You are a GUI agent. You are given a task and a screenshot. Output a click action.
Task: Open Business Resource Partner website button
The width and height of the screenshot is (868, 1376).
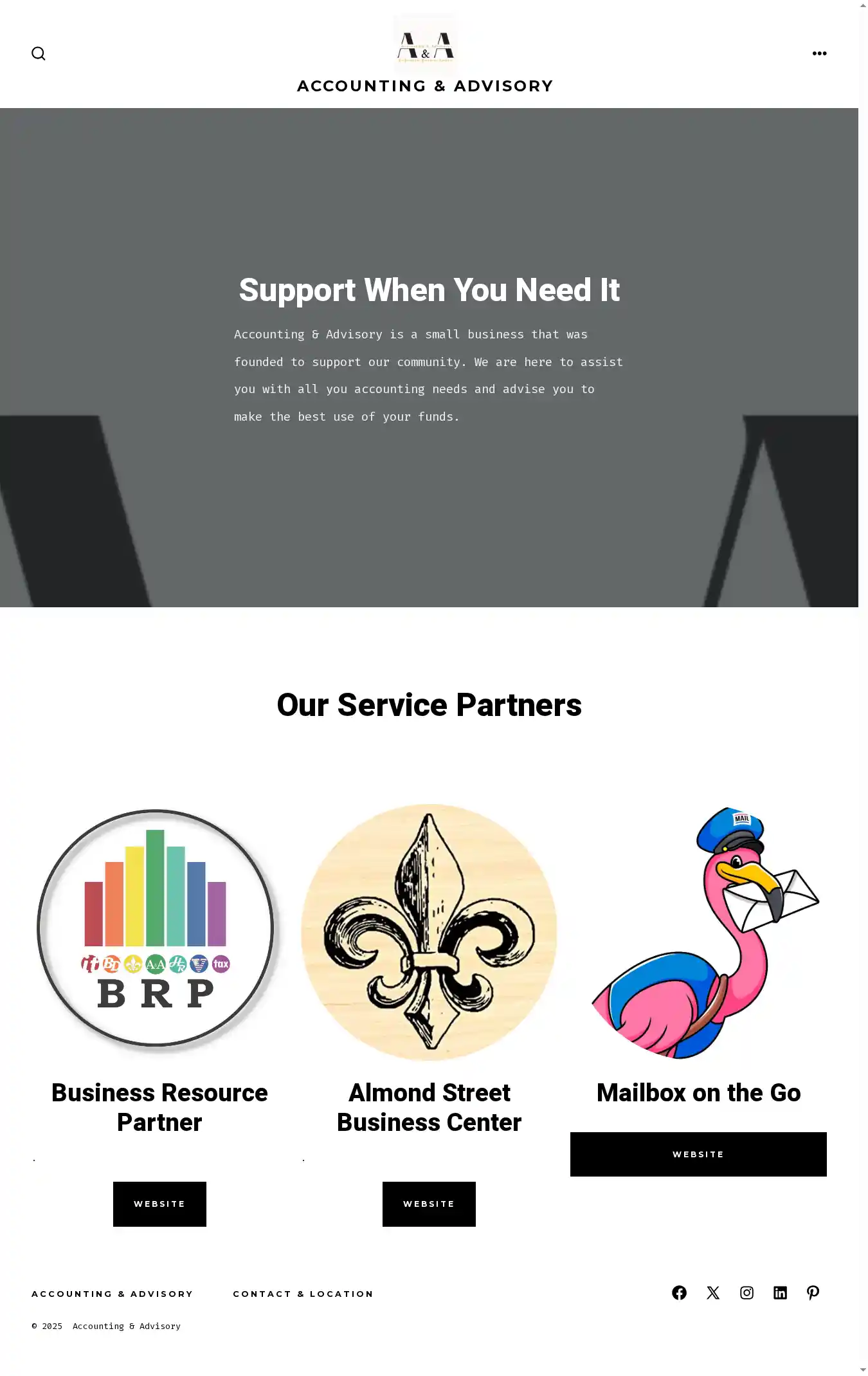[x=159, y=1204]
